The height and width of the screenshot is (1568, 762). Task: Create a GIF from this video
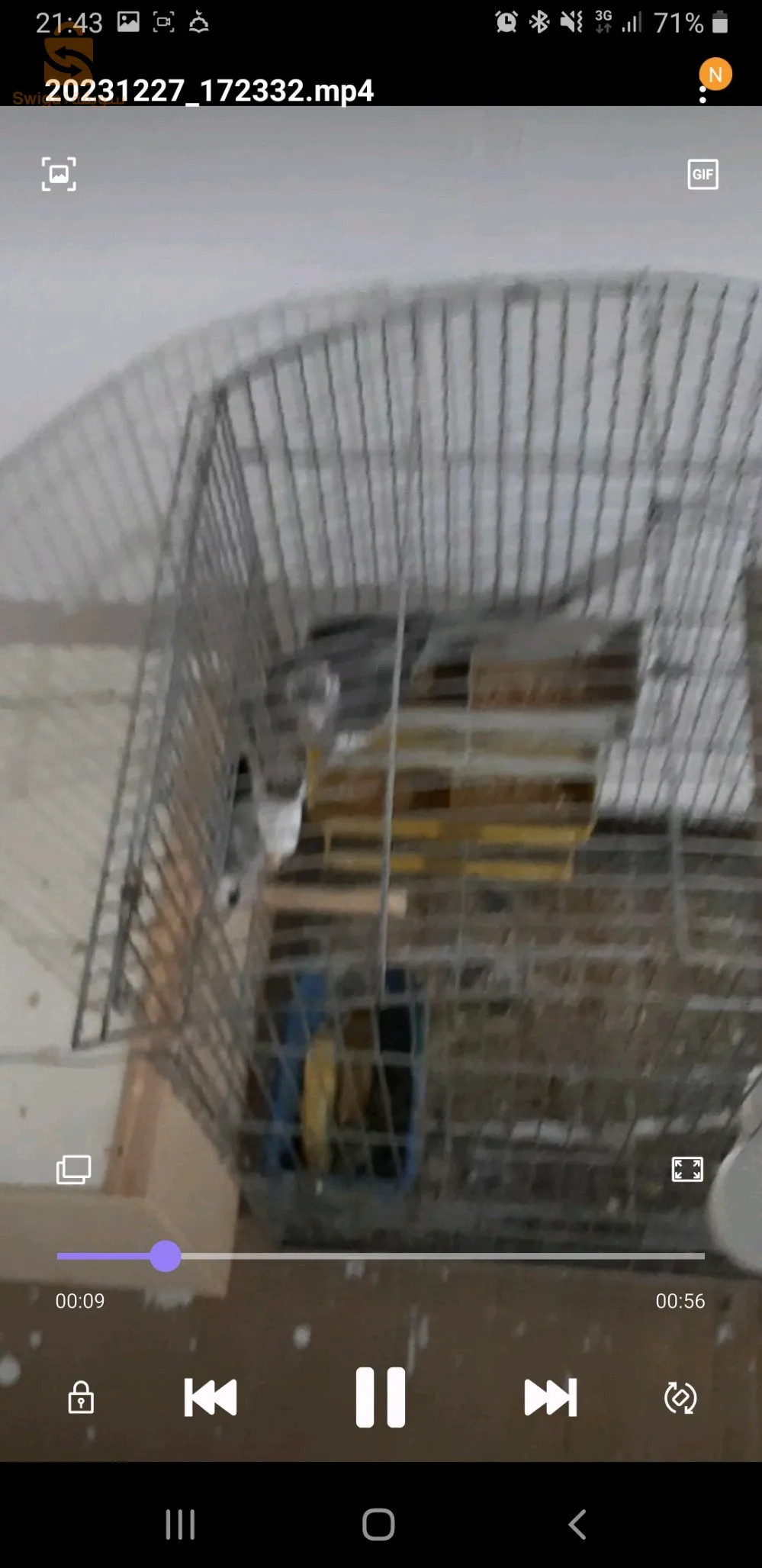point(703,175)
